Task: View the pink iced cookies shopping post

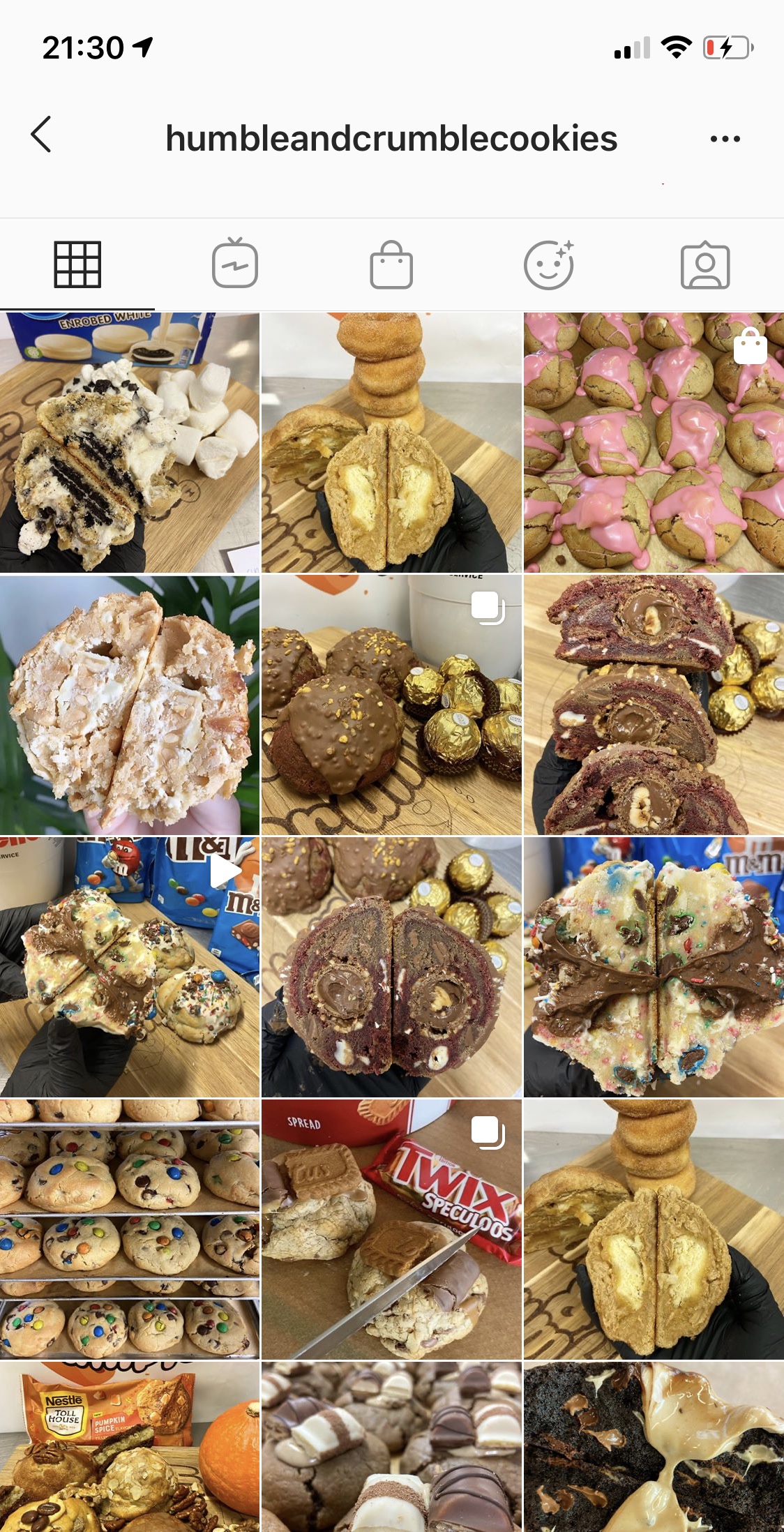Action: (654, 442)
